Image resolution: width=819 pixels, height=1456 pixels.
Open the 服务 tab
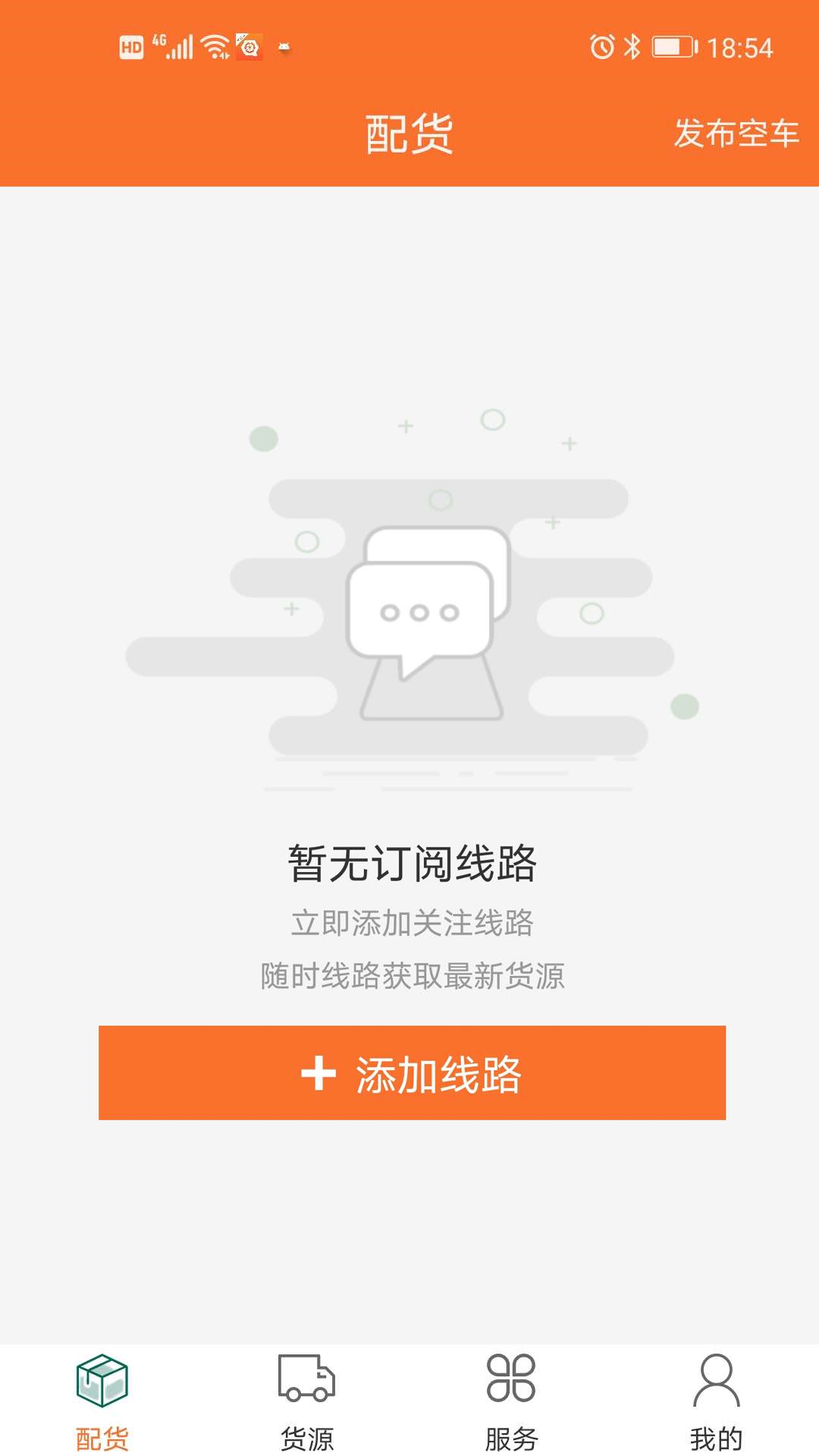(512, 1401)
